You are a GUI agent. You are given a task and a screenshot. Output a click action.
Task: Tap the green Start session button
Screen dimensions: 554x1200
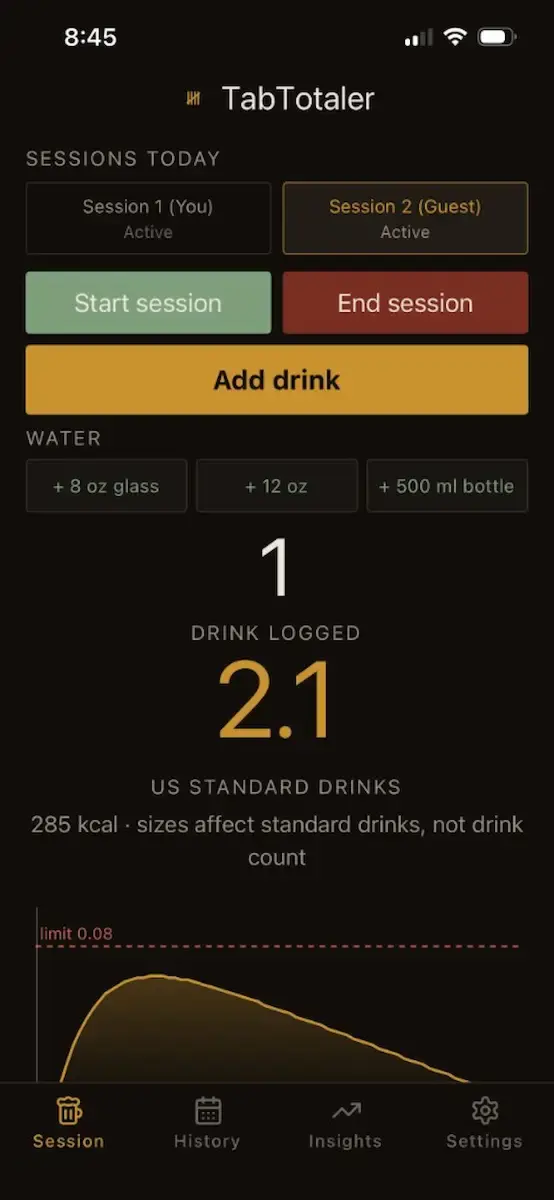[148, 303]
